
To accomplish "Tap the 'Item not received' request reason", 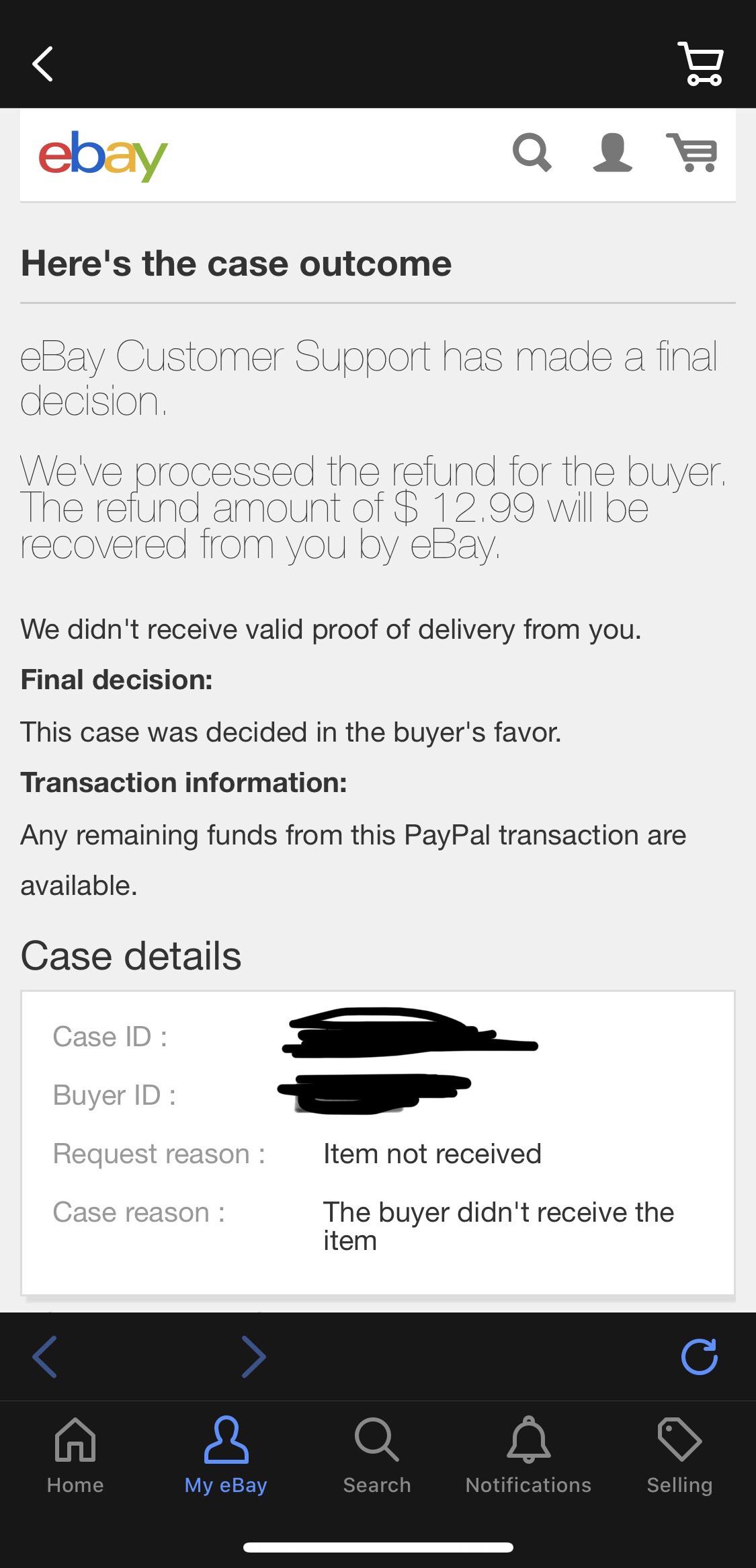I will (x=432, y=1153).
